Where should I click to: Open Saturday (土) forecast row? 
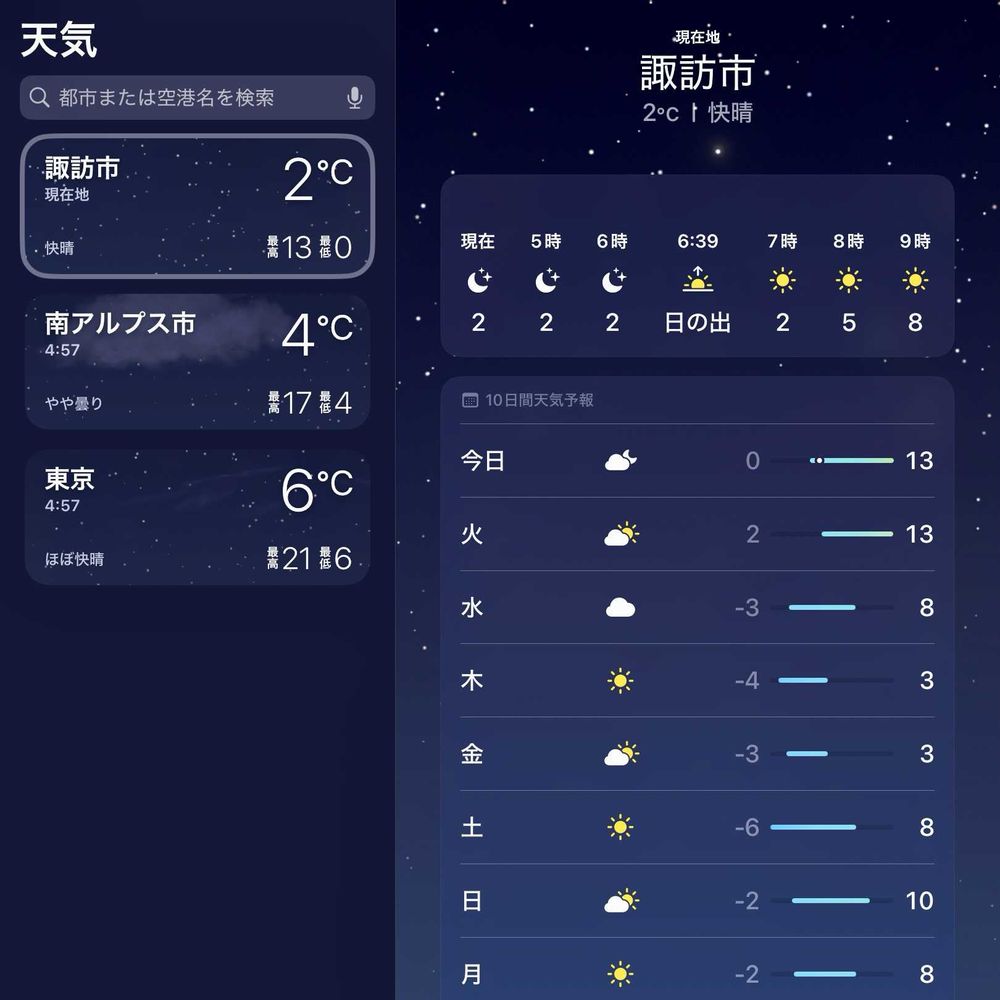tap(697, 827)
